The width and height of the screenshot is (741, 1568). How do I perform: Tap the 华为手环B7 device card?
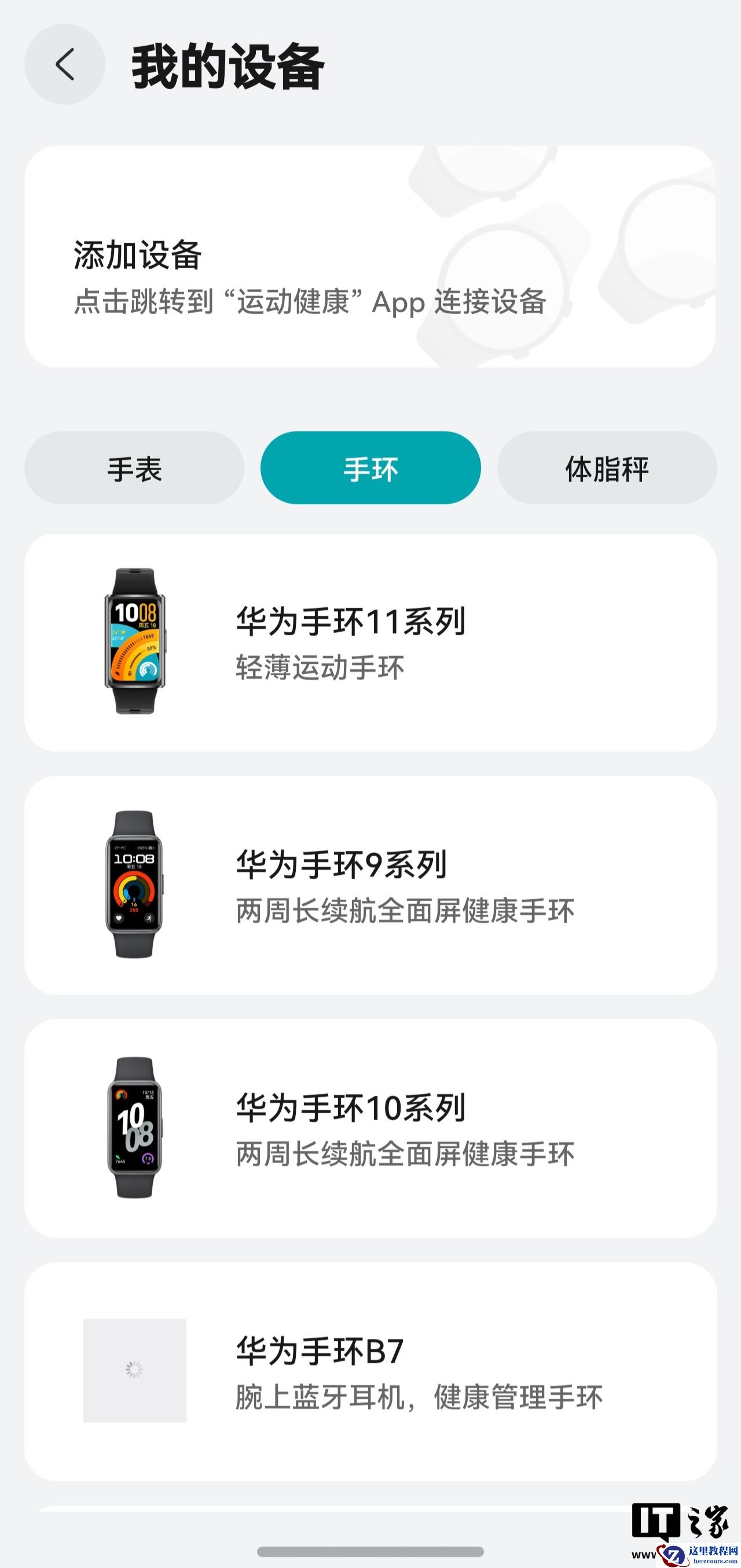click(x=370, y=1371)
